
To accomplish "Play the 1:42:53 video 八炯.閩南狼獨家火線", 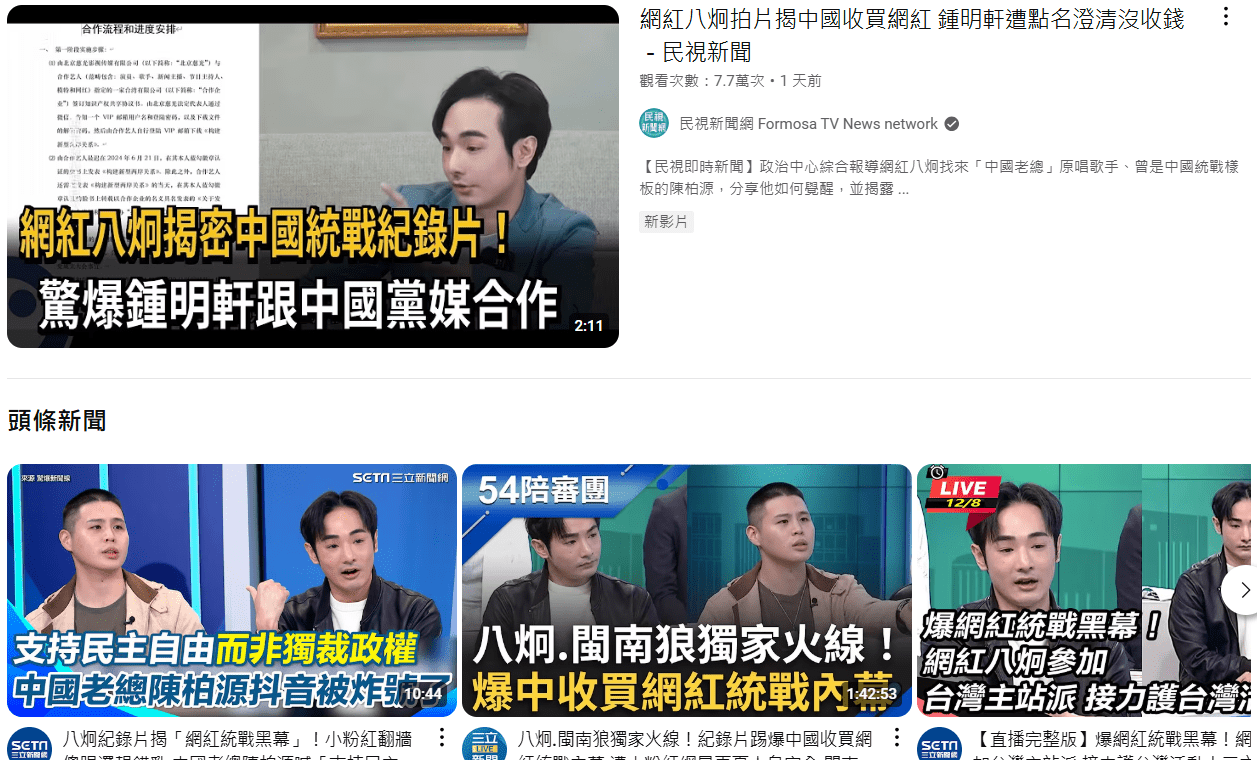I will pyautogui.click(x=686, y=590).
